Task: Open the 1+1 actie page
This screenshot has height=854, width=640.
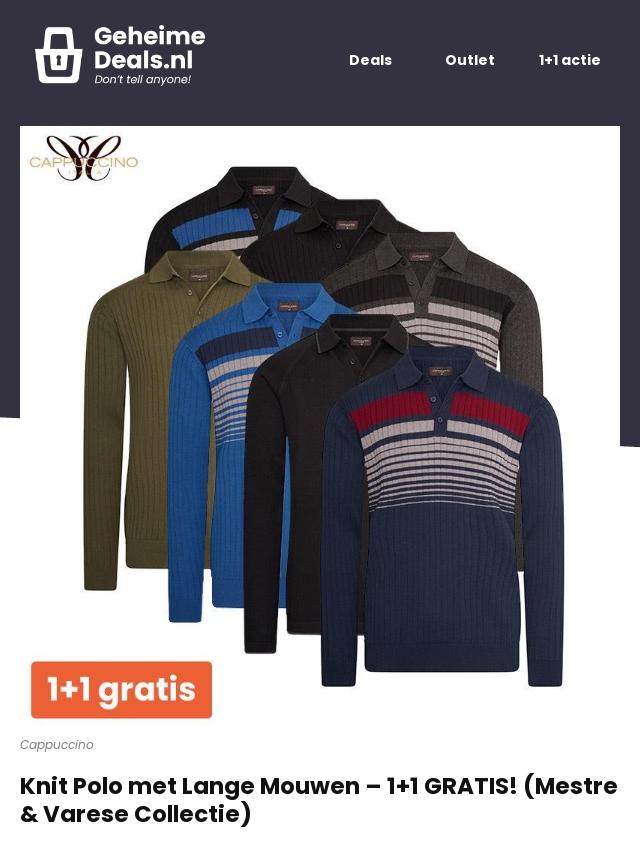Action: [569, 60]
